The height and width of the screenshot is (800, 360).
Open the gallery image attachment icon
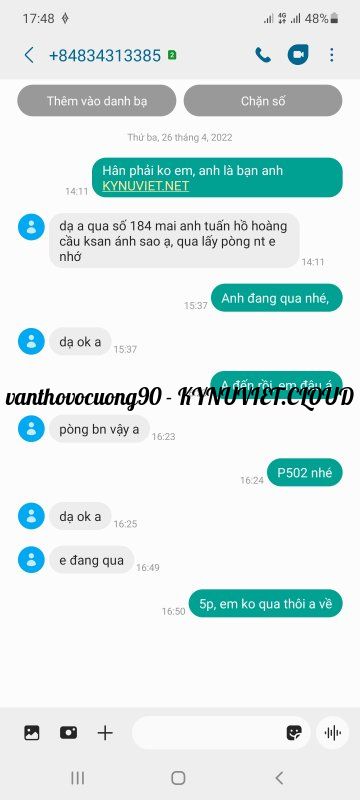32,733
